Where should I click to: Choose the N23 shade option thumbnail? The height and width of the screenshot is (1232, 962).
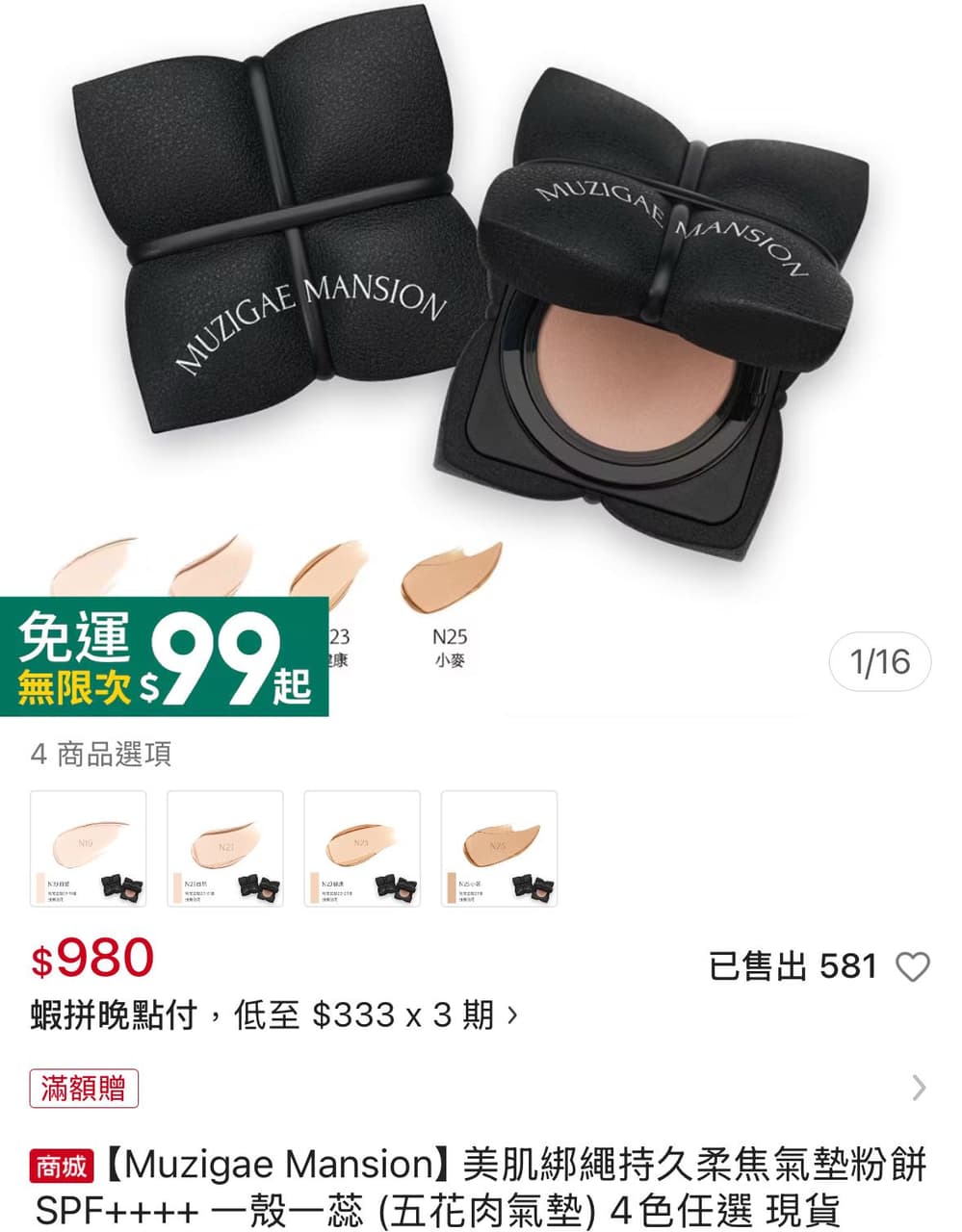[362, 849]
